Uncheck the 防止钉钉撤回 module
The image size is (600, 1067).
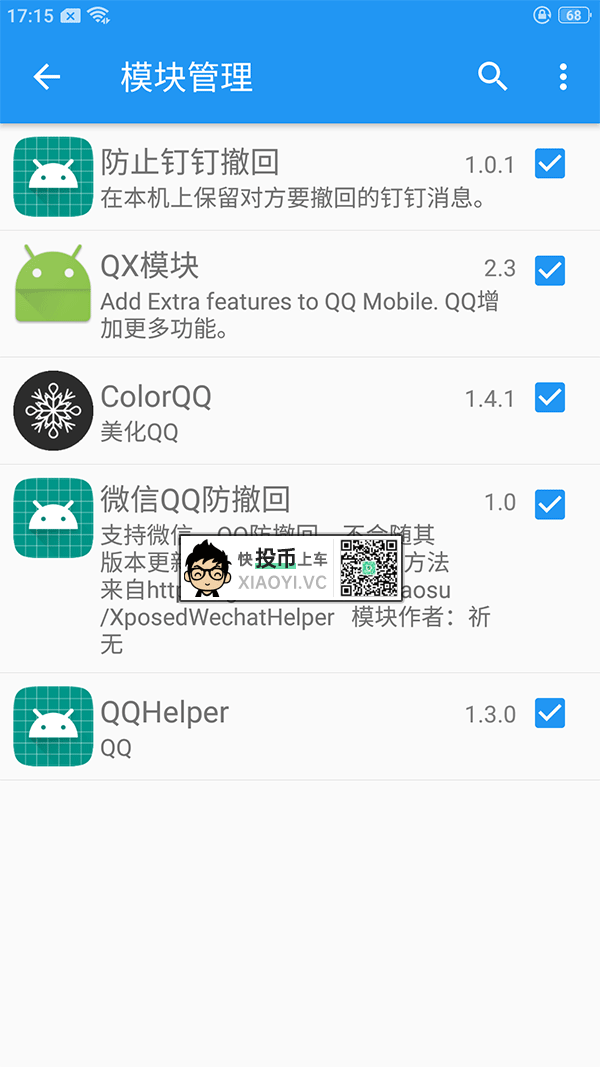(x=550, y=163)
